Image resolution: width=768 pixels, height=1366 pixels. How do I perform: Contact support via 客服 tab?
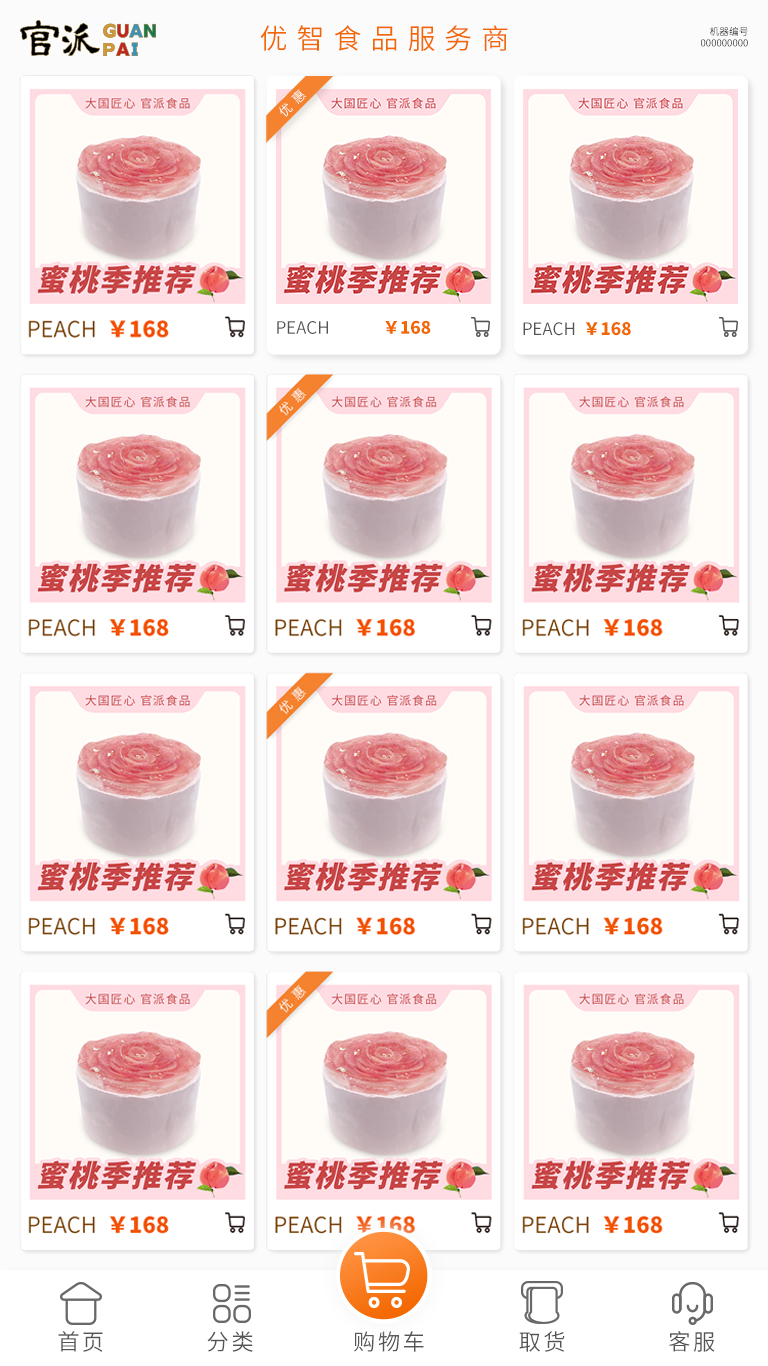click(692, 1316)
